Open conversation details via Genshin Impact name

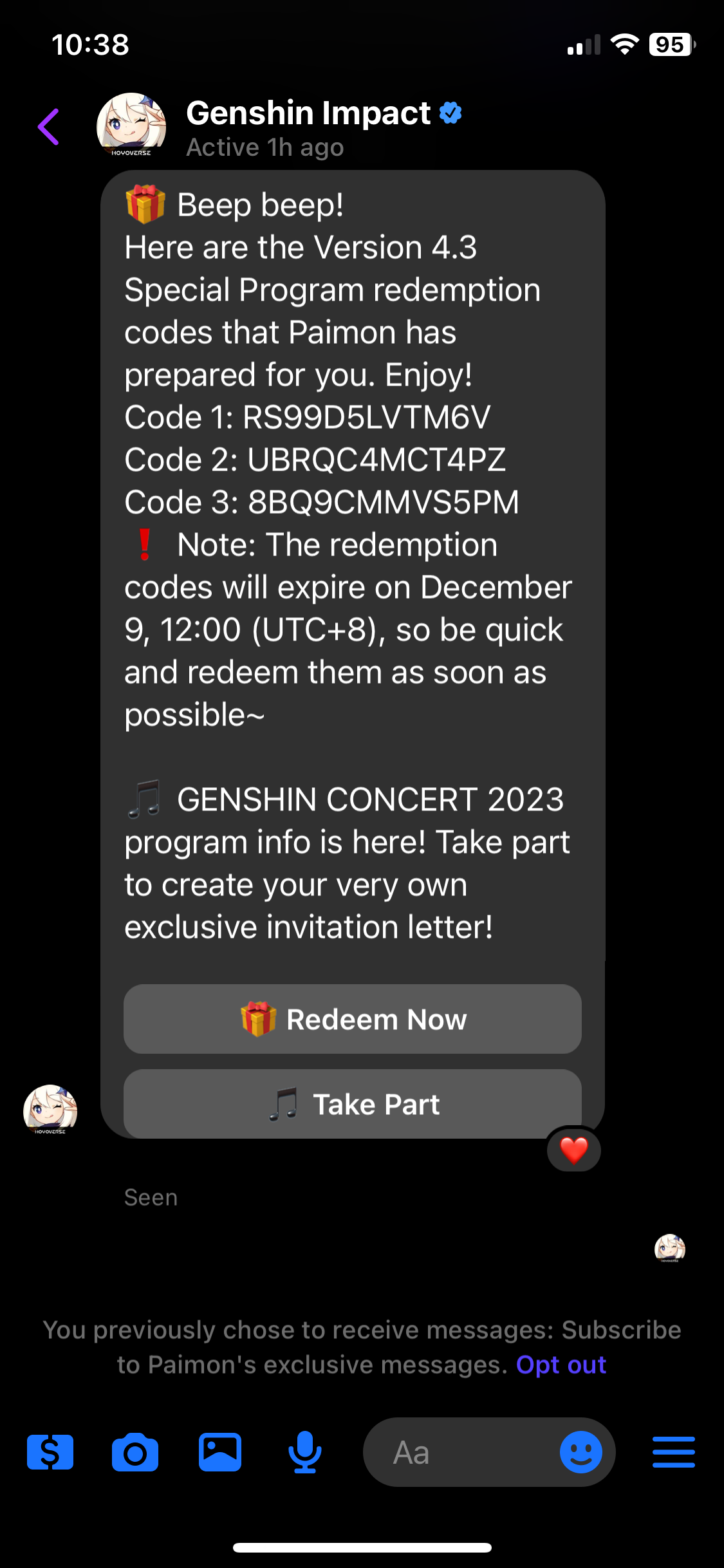point(308,112)
